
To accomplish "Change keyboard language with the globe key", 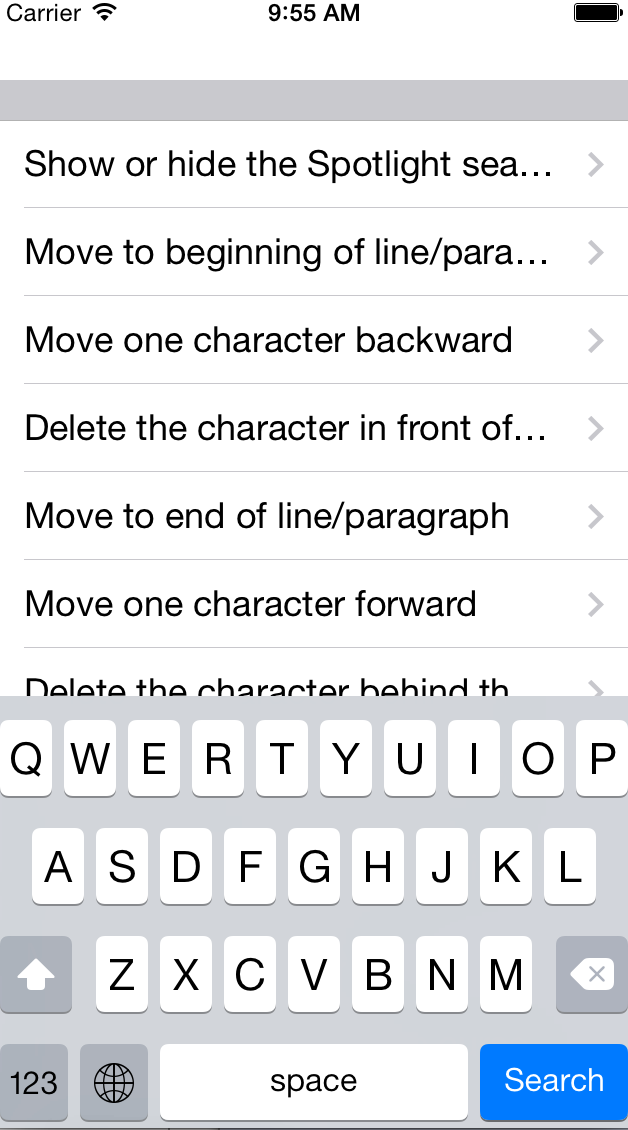I will [113, 1082].
